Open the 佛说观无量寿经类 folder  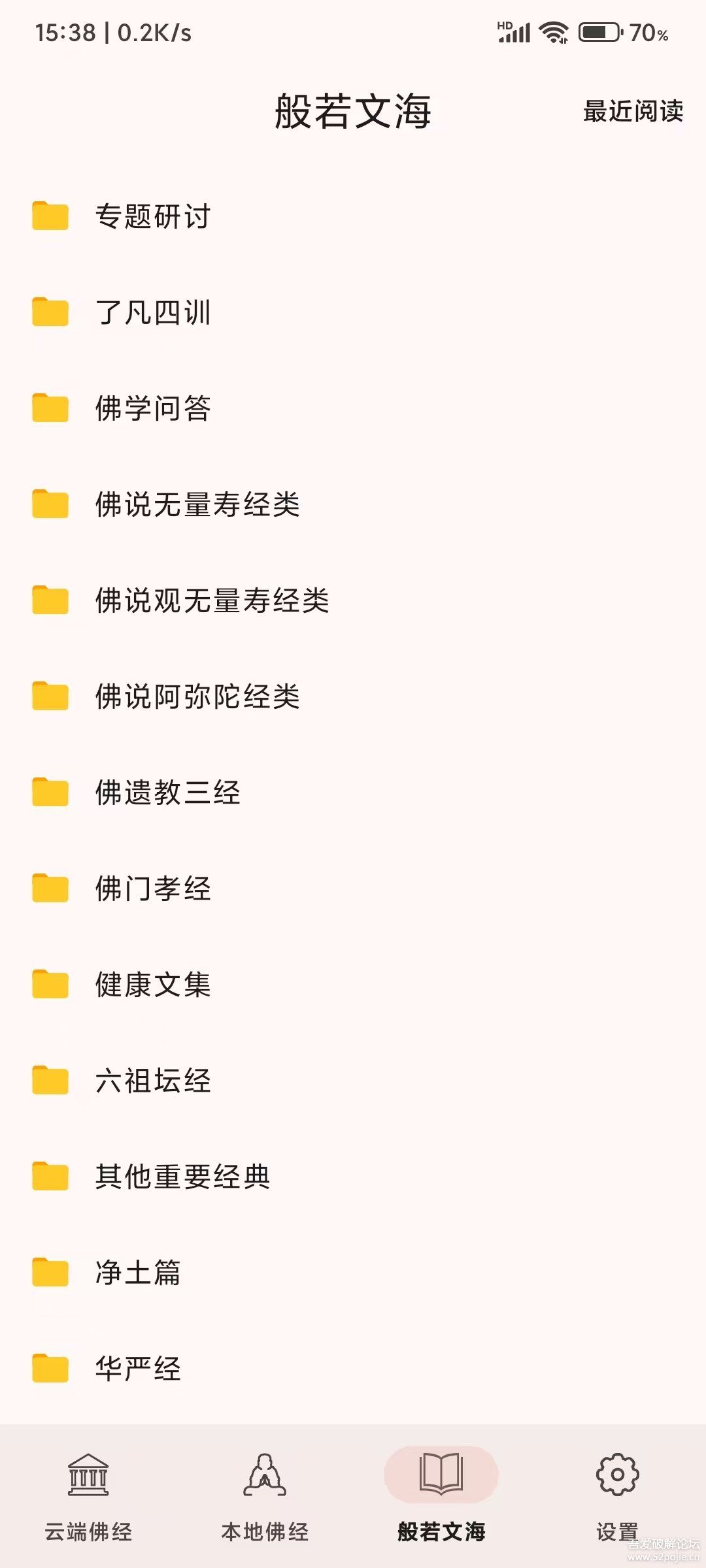click(x=211, y=600)
